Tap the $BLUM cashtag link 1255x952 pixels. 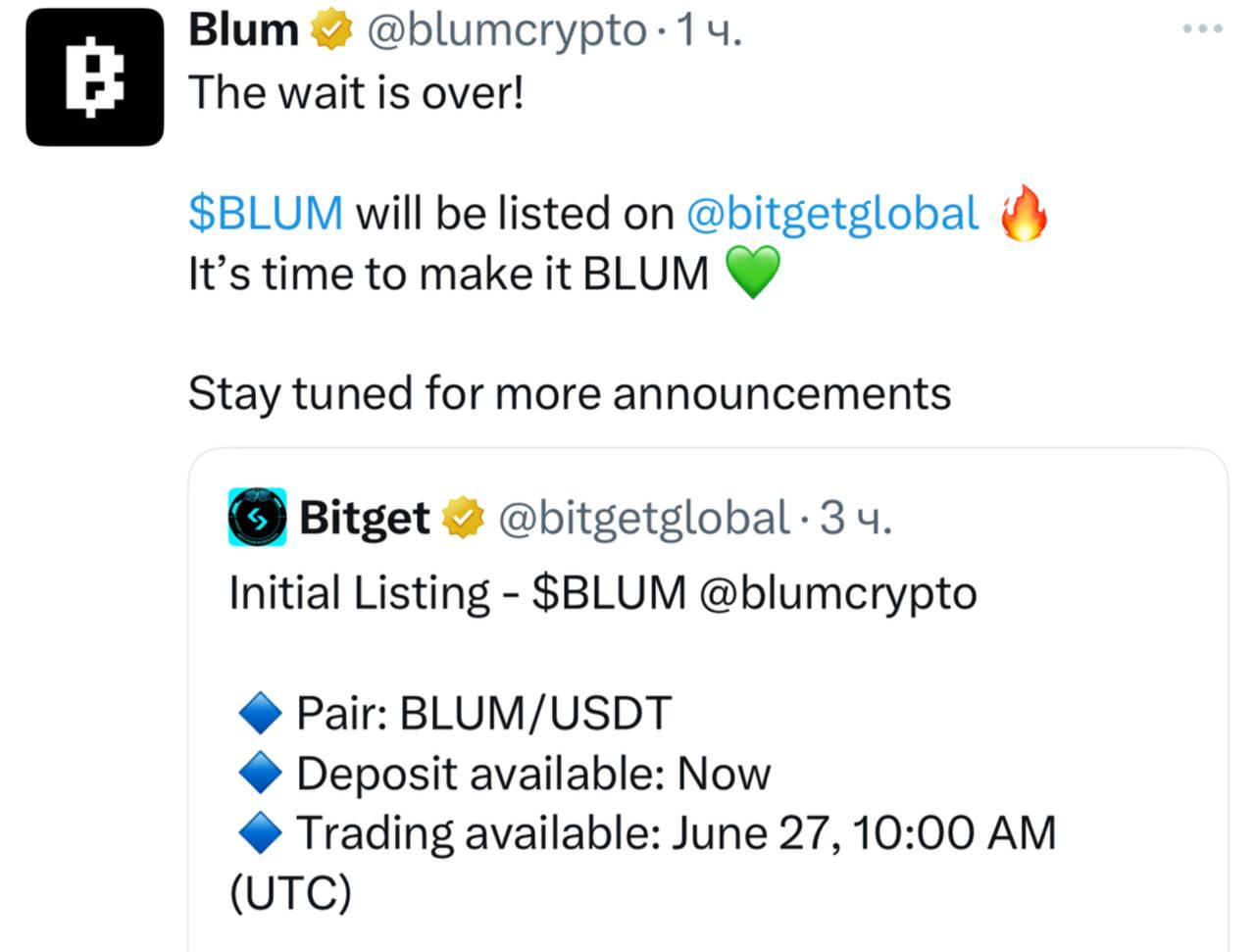coord(266,213)
